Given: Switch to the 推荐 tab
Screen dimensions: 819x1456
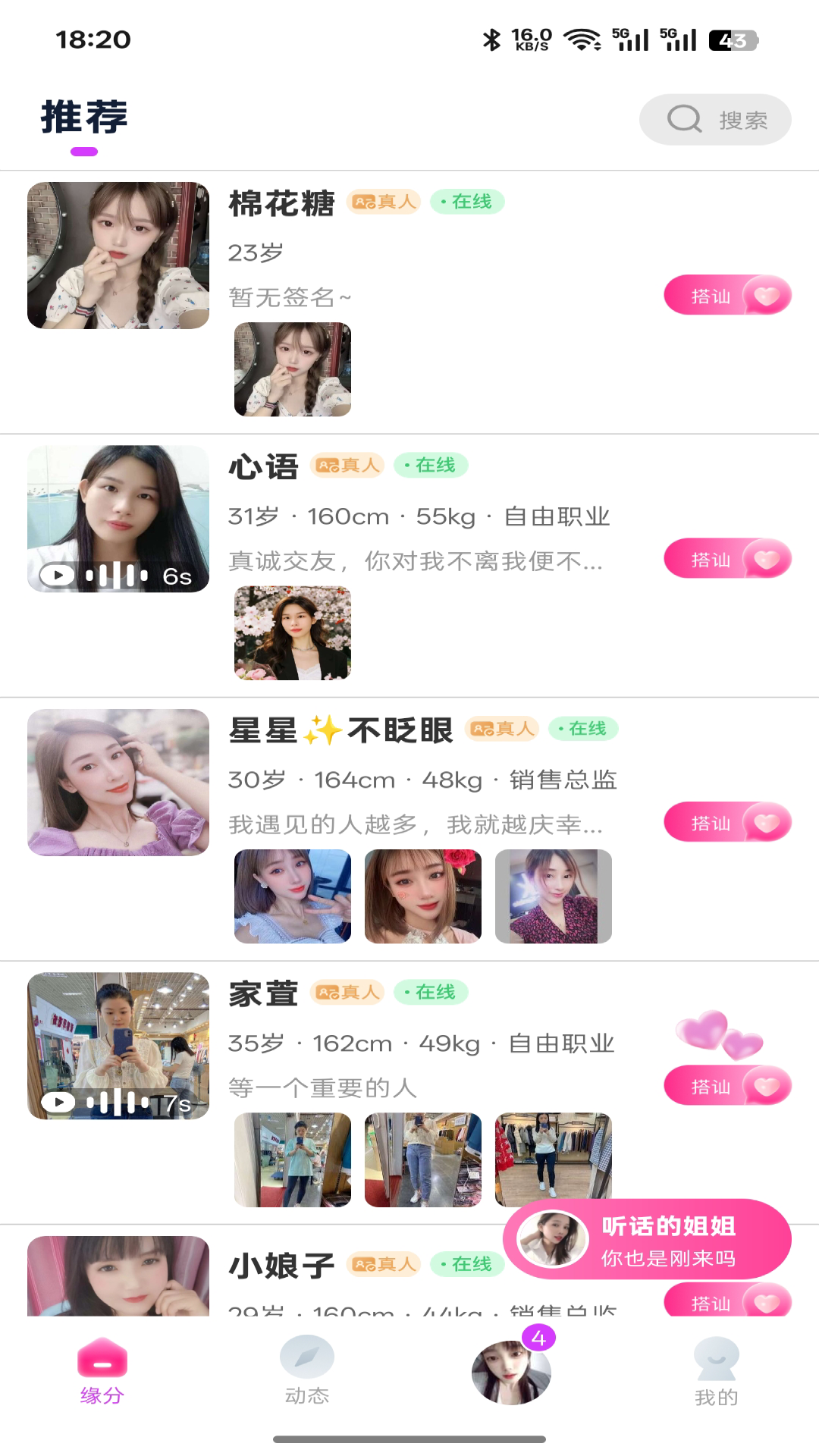Looking at the screenshot, I should (83, 115).
